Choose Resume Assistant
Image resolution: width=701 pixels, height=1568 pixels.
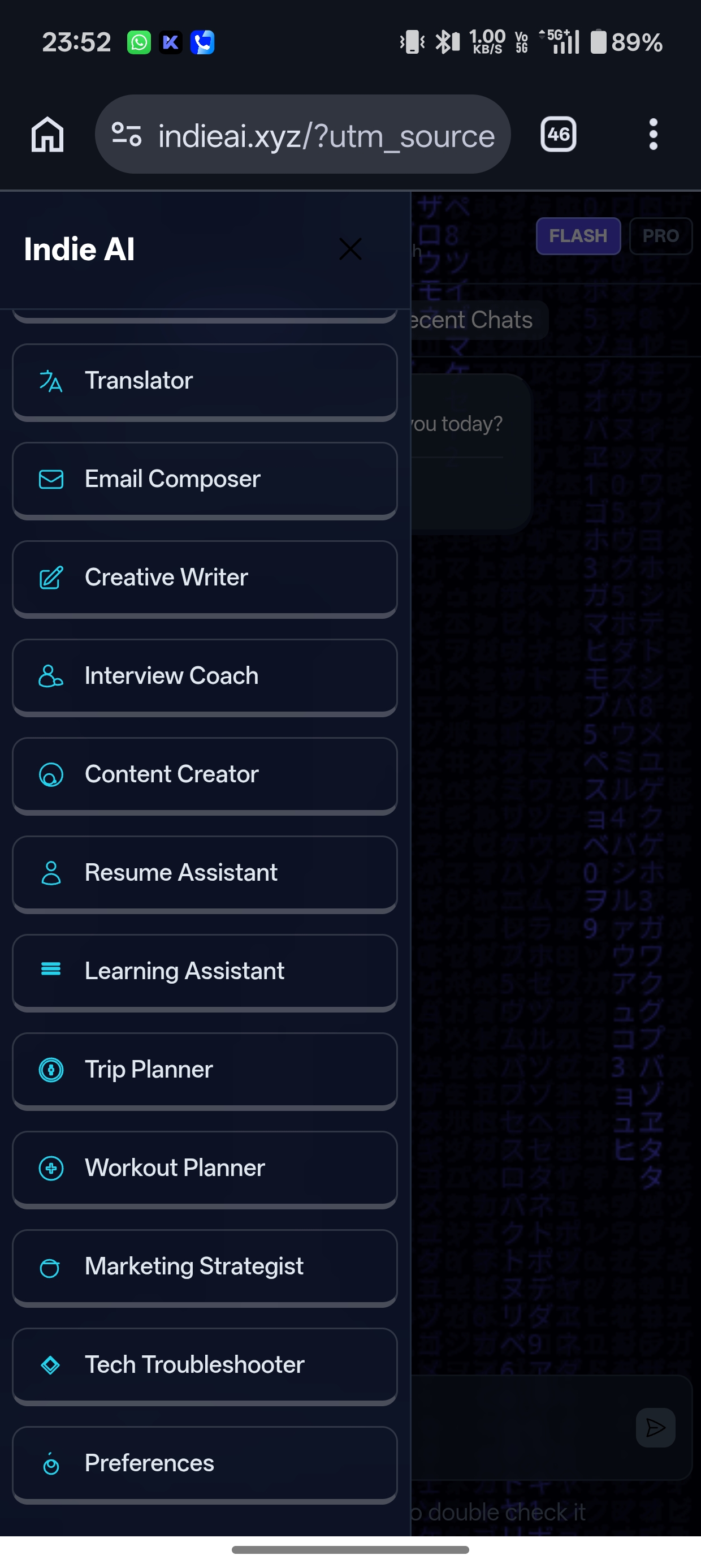pos(205,873)
